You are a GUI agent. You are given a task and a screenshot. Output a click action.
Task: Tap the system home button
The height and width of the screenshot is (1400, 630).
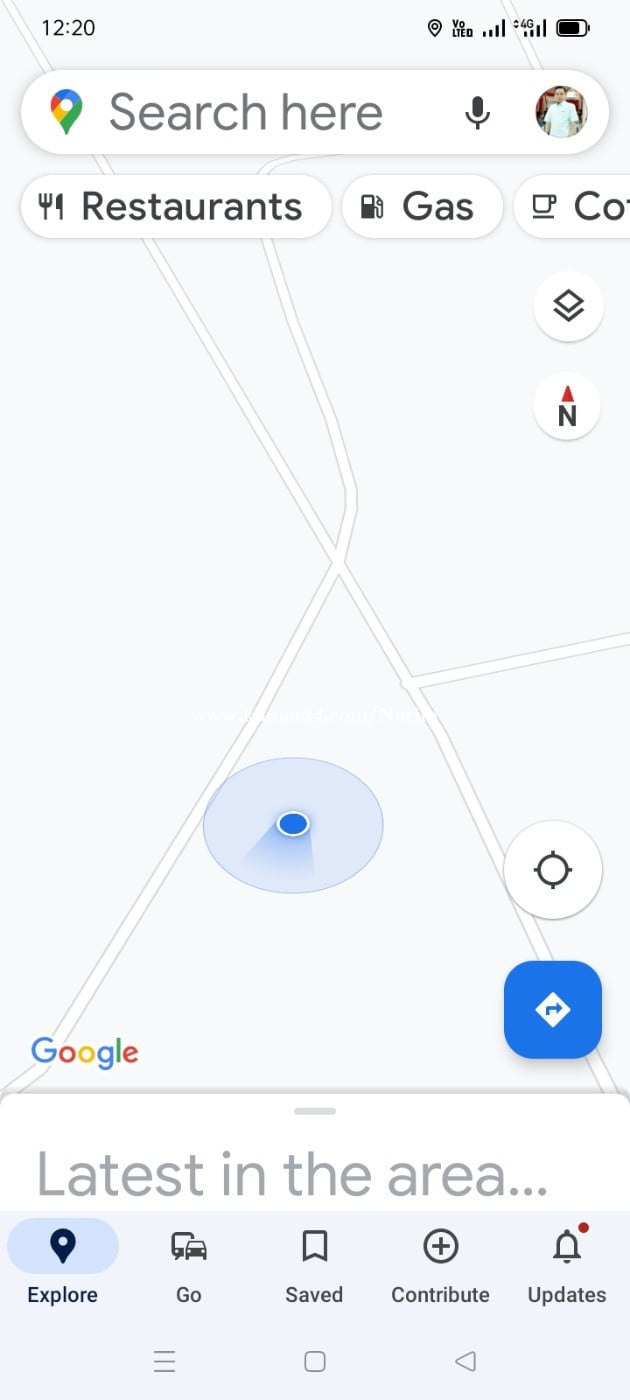click(x=315, y=1361)
